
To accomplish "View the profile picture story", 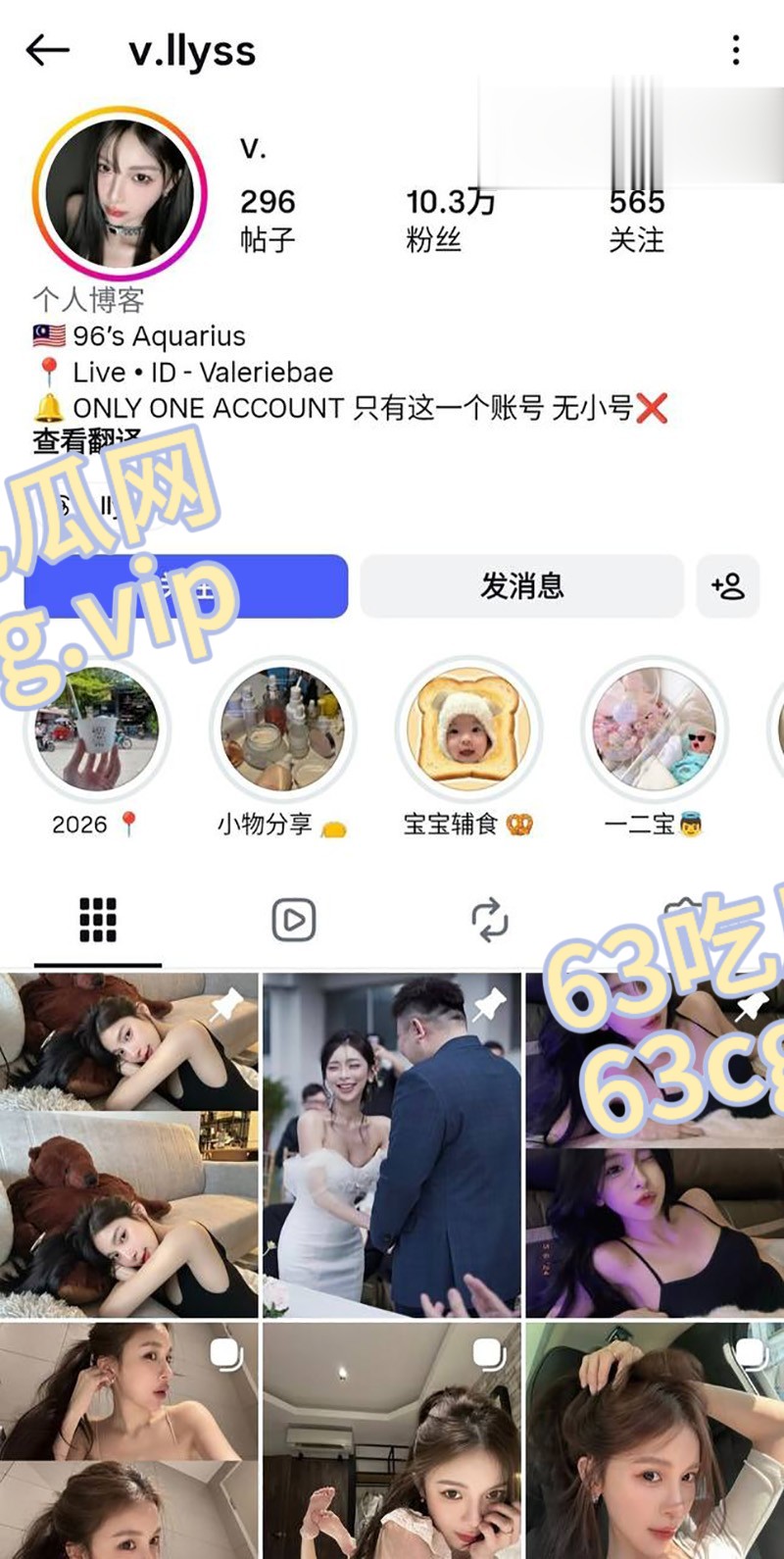I will (x=120, y=193).
